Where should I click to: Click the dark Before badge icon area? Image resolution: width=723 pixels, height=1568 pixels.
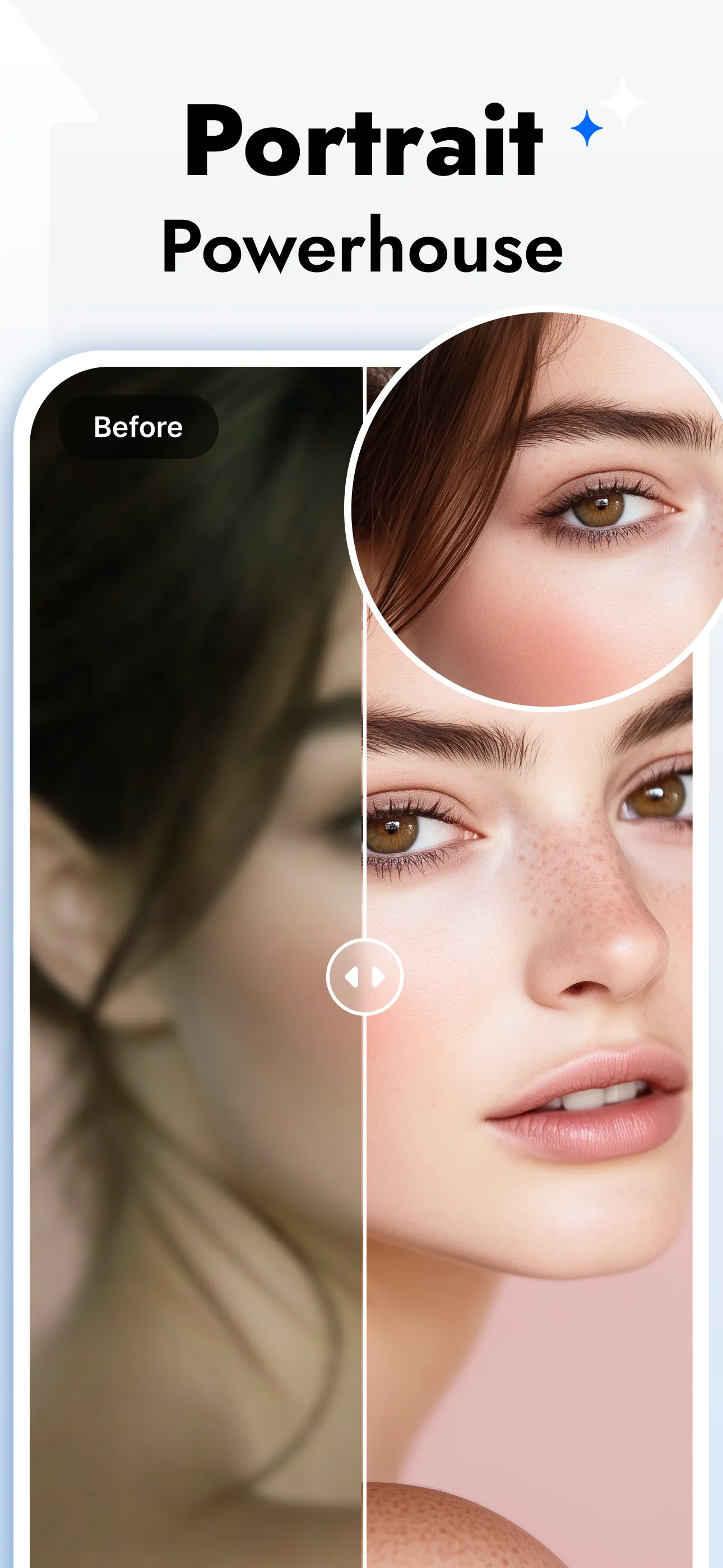pos(138,426)
